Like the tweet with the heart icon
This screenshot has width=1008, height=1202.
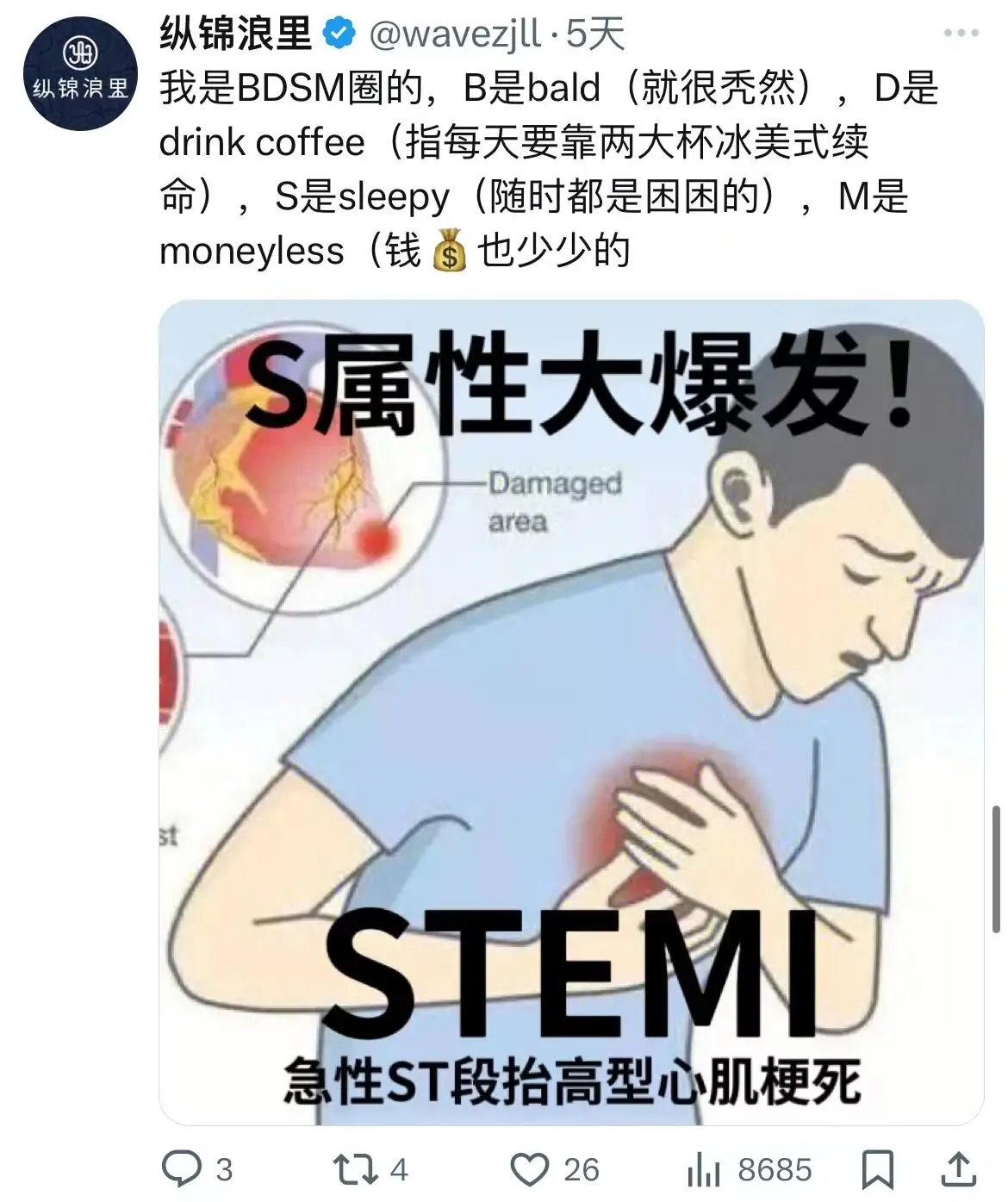(530, 1170)
